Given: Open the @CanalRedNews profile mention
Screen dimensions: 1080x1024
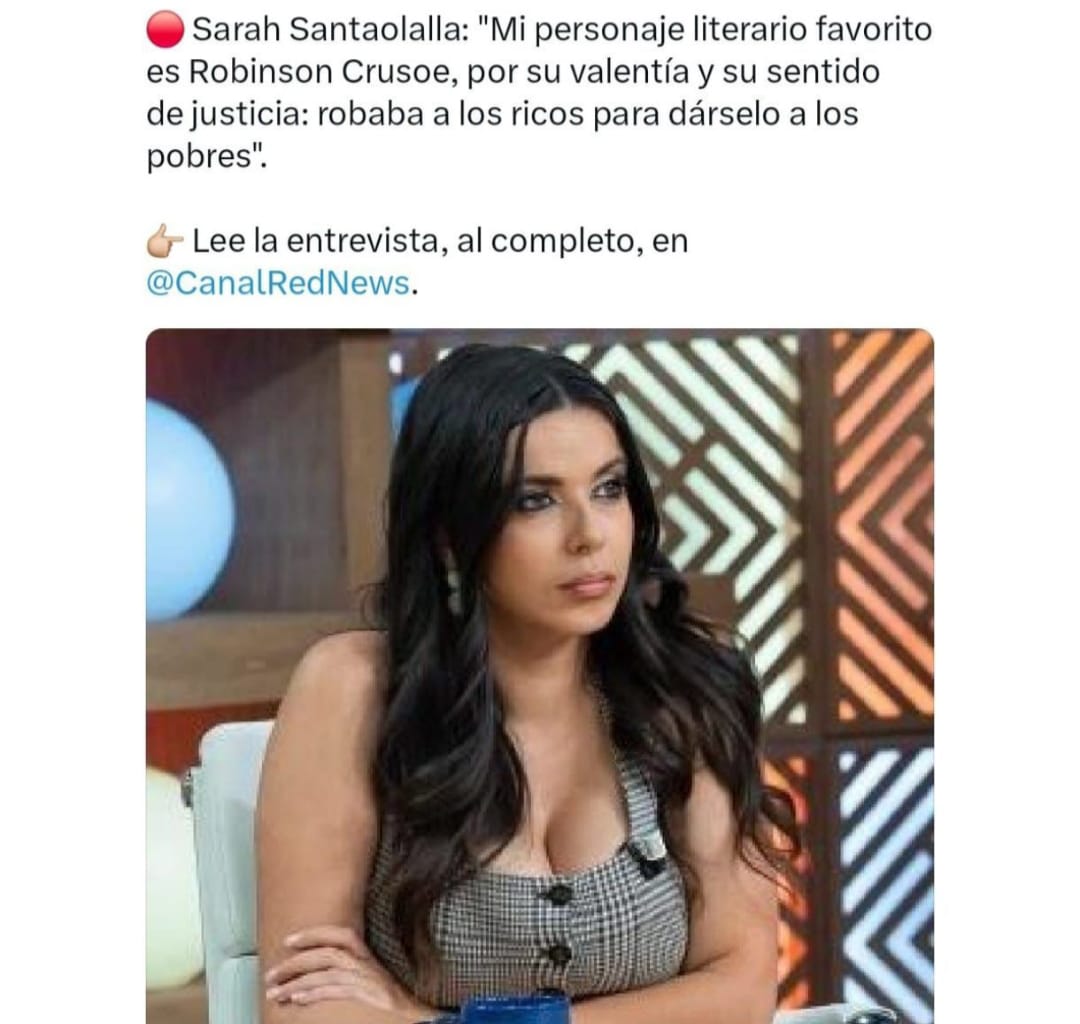Looking at the screenshot, I should 278,284.
